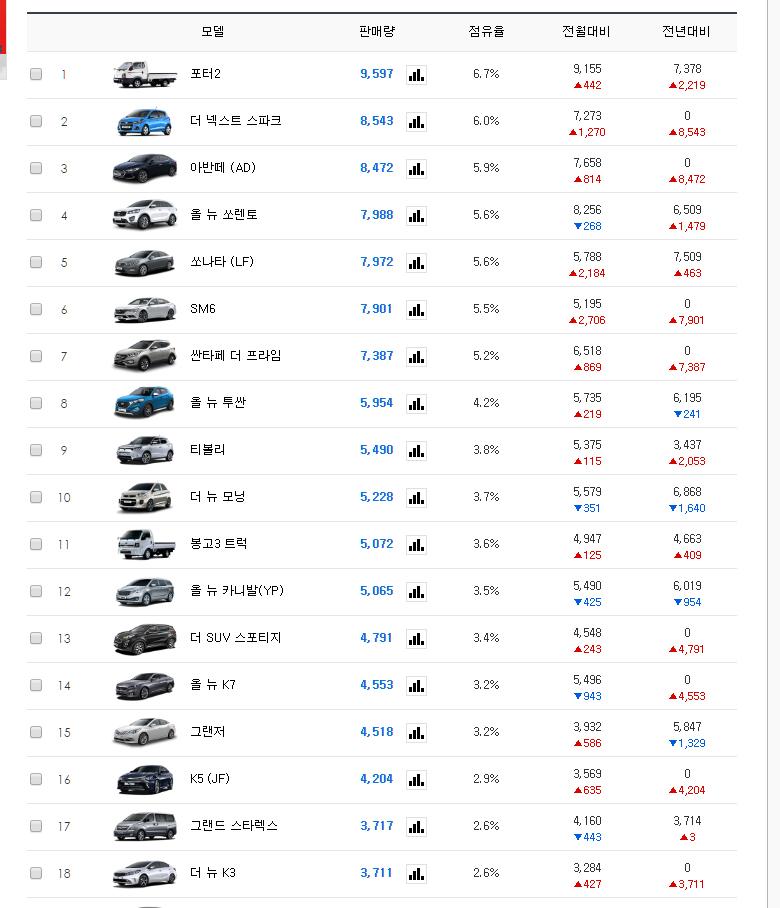Open the 싼타페 더 프라임 model details
Image resolution: width=780 pixels, height=908 pixels.
click(x=235, y=356)
